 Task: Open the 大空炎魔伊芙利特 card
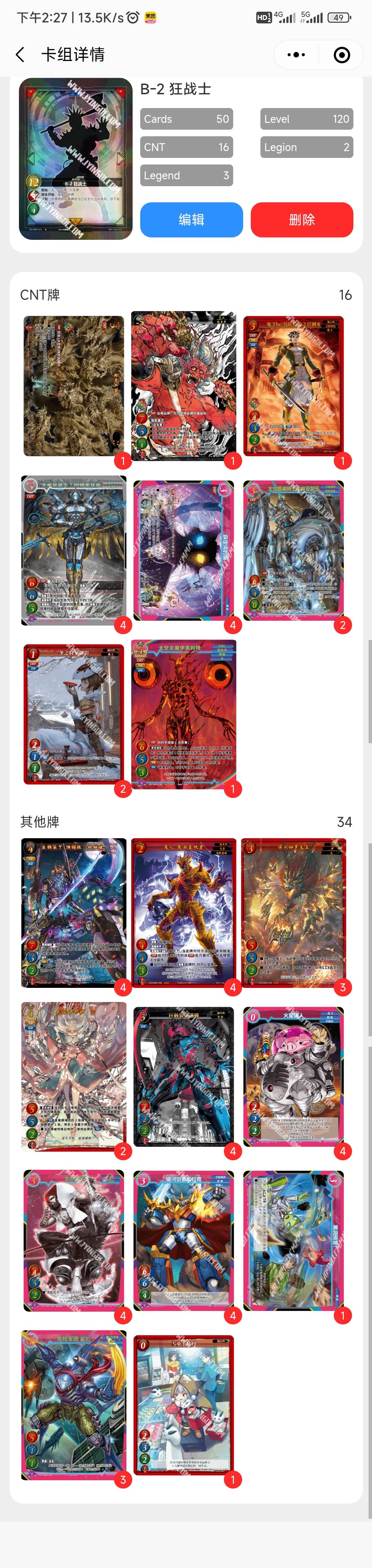pos(183,714)
